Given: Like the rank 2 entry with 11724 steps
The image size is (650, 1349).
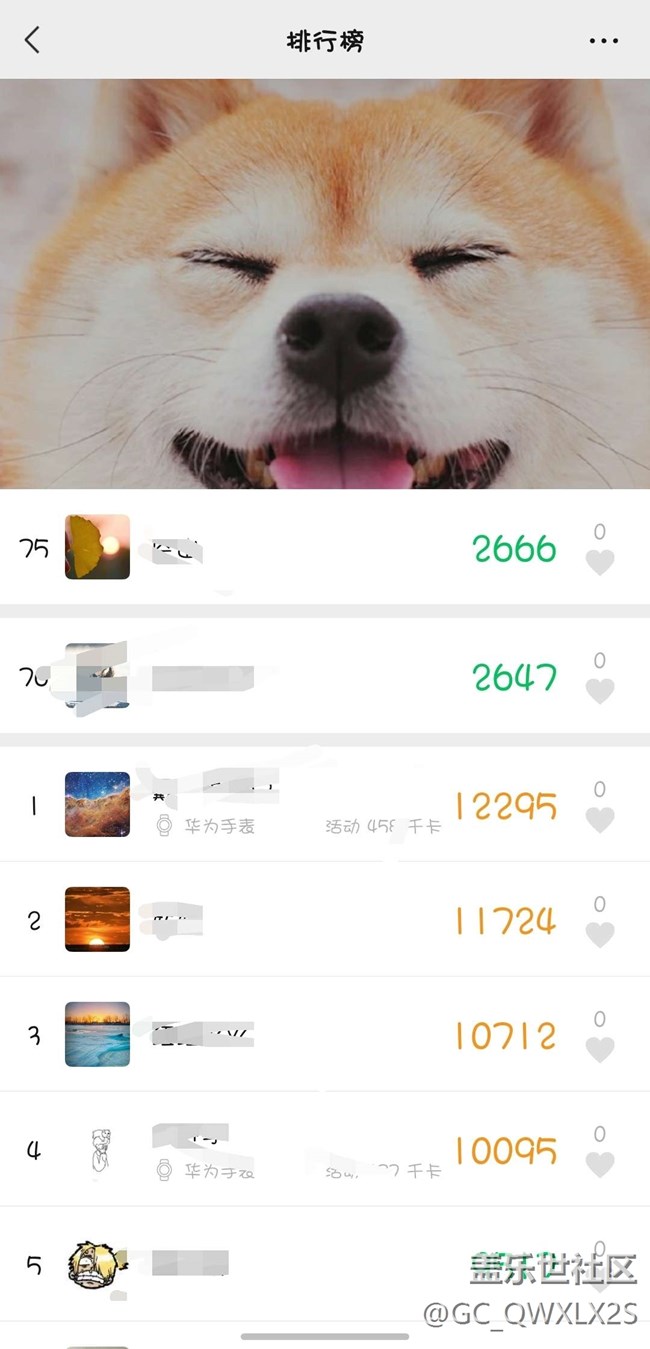Looking at the screenshot, I should coord(600,935).
